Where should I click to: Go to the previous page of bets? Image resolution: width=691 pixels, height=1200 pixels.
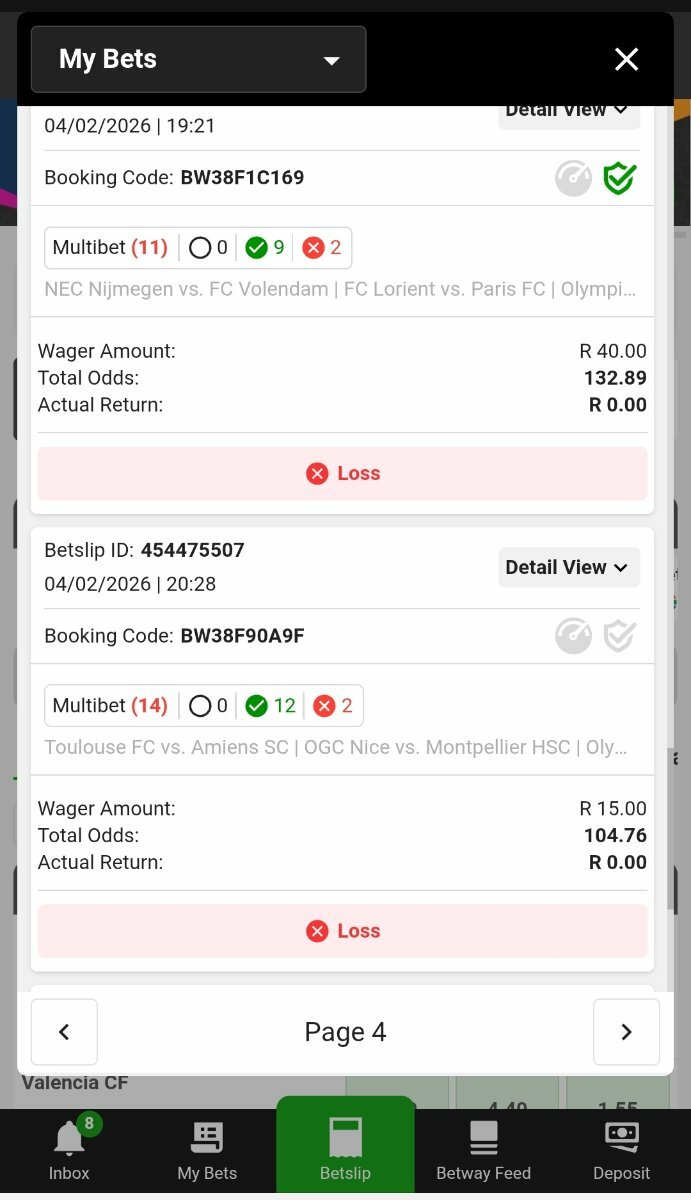pyautogui.click(x=64, y=1032)
